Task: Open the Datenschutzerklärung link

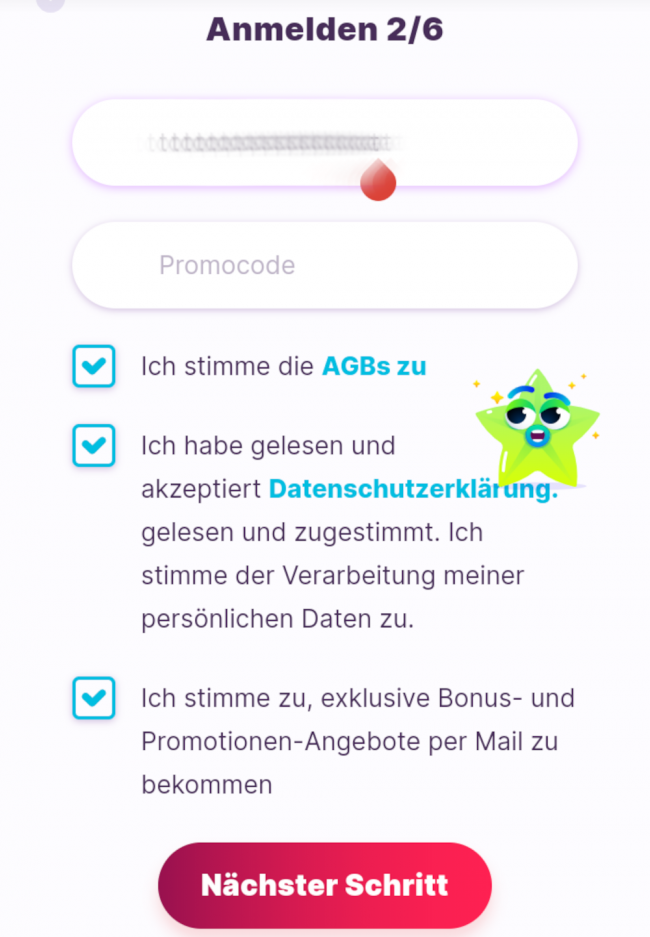Action: click(412, 489)
